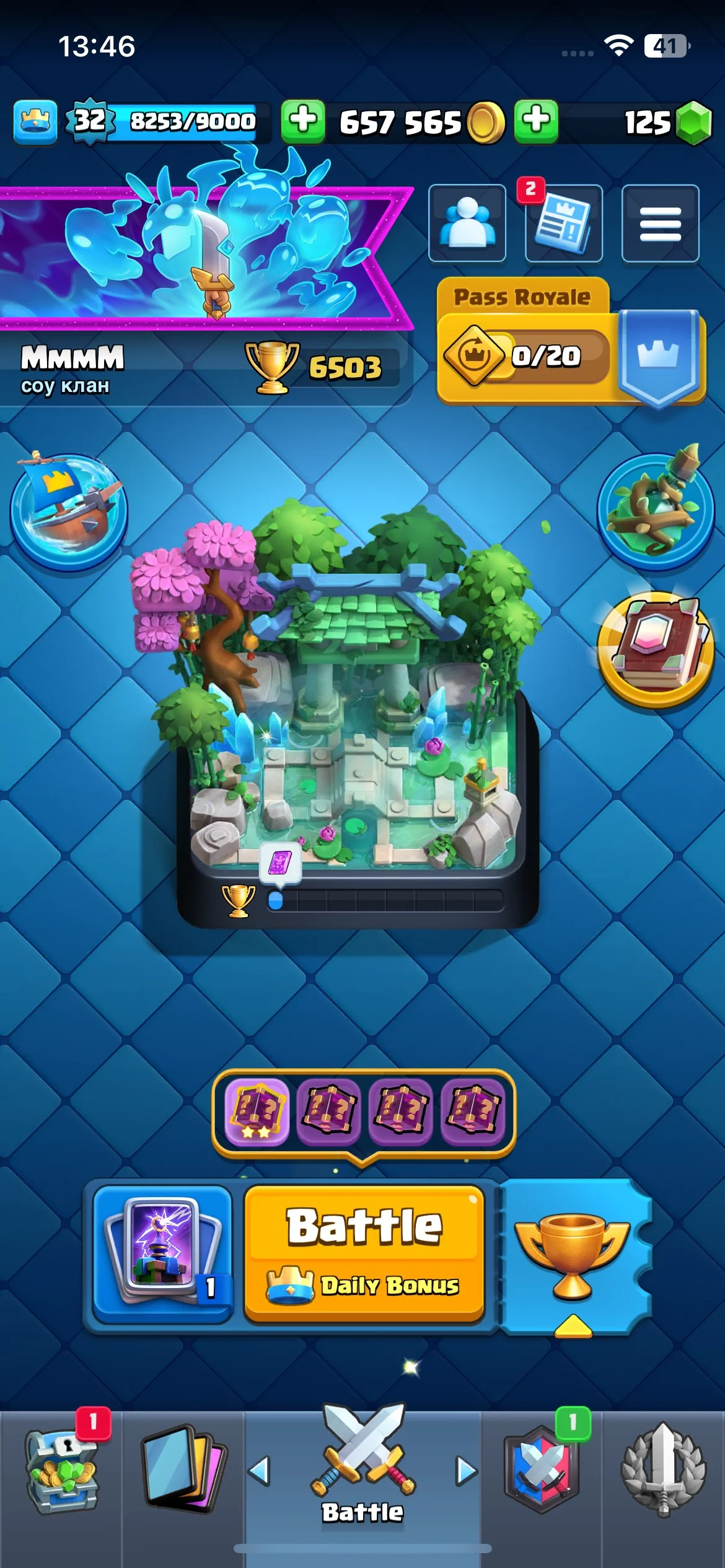Add more gold with plus button
The image size is (725, 1568).
(303, 121)
